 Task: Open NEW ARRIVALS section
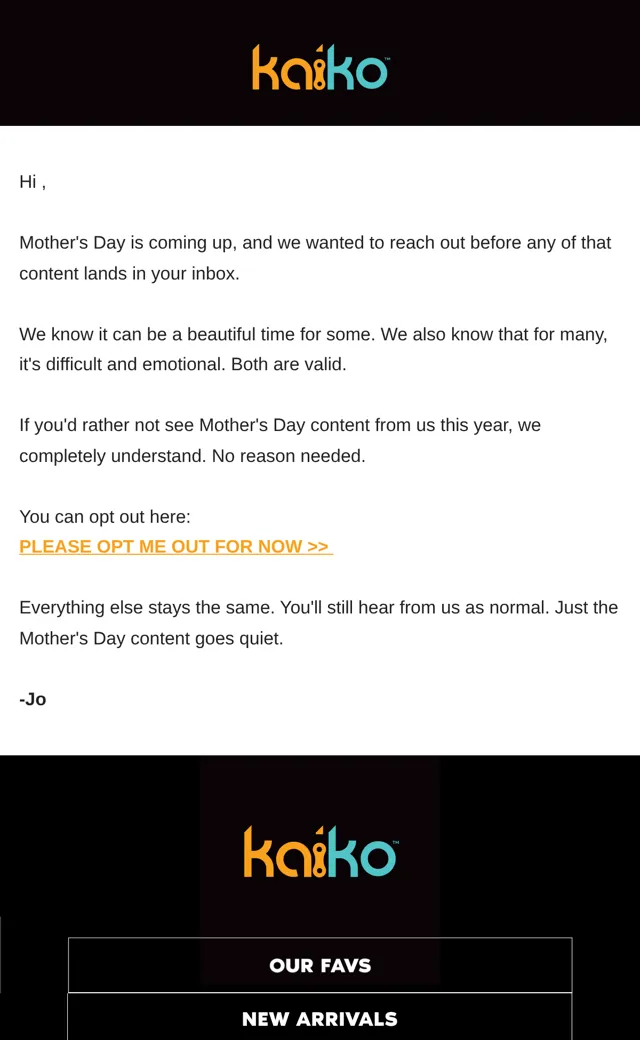tap(320, 1018)
